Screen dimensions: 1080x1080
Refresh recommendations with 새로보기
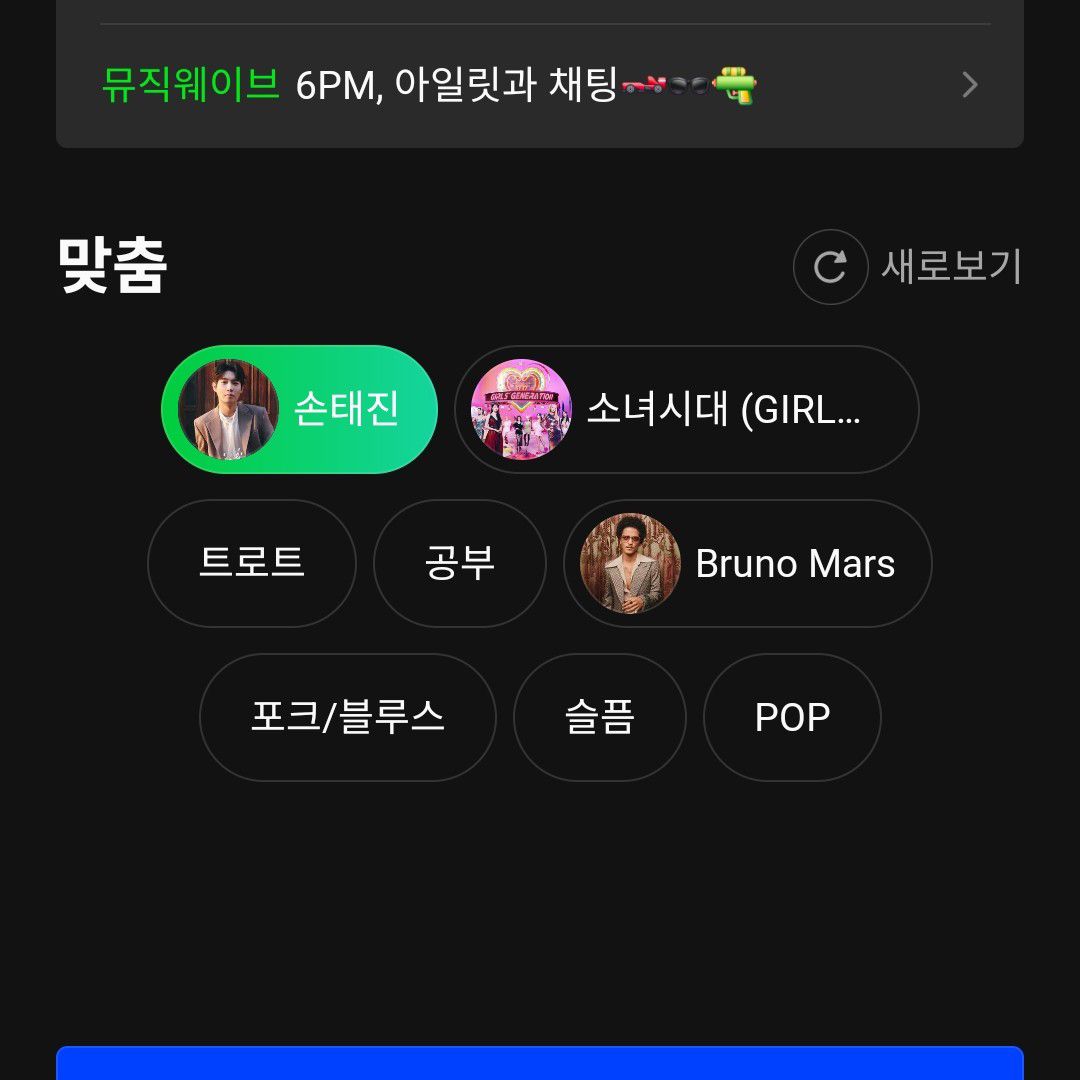point(908,267)
